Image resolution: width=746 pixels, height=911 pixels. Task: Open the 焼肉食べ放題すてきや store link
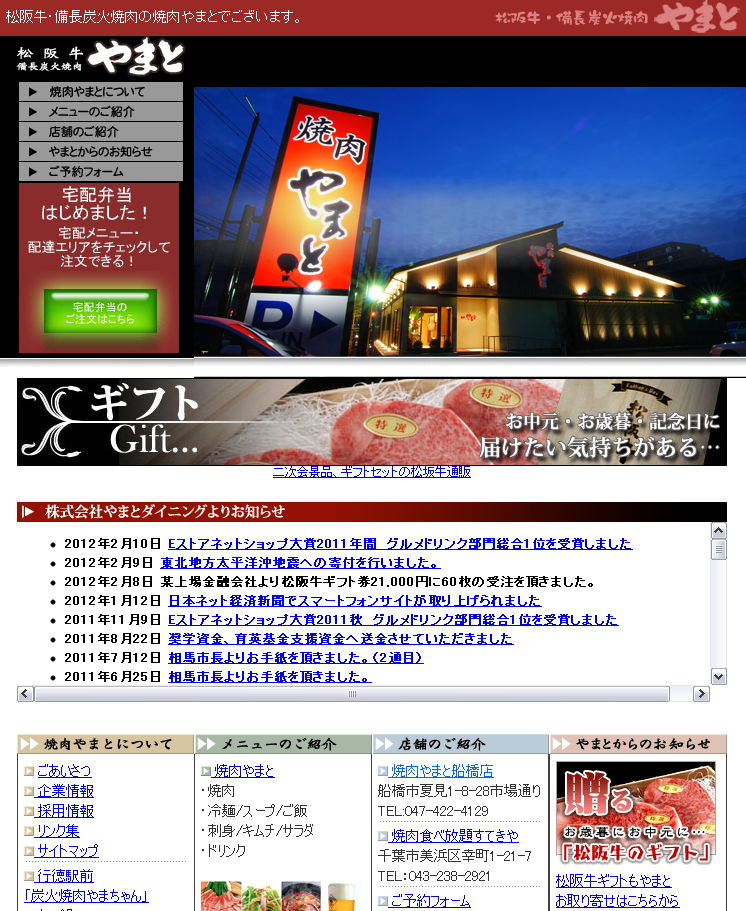454,836
